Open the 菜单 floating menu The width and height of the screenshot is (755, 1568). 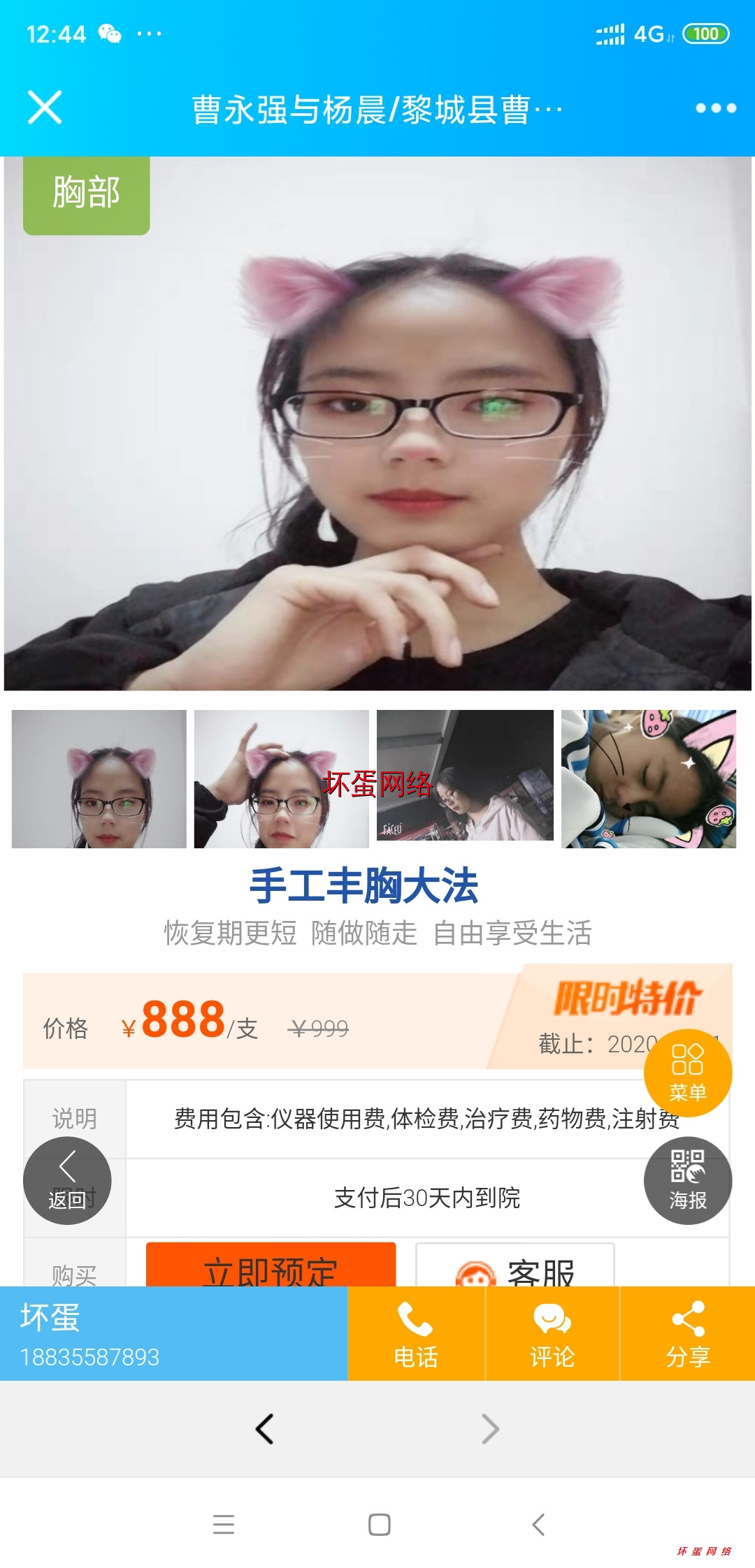point(687,1073)
